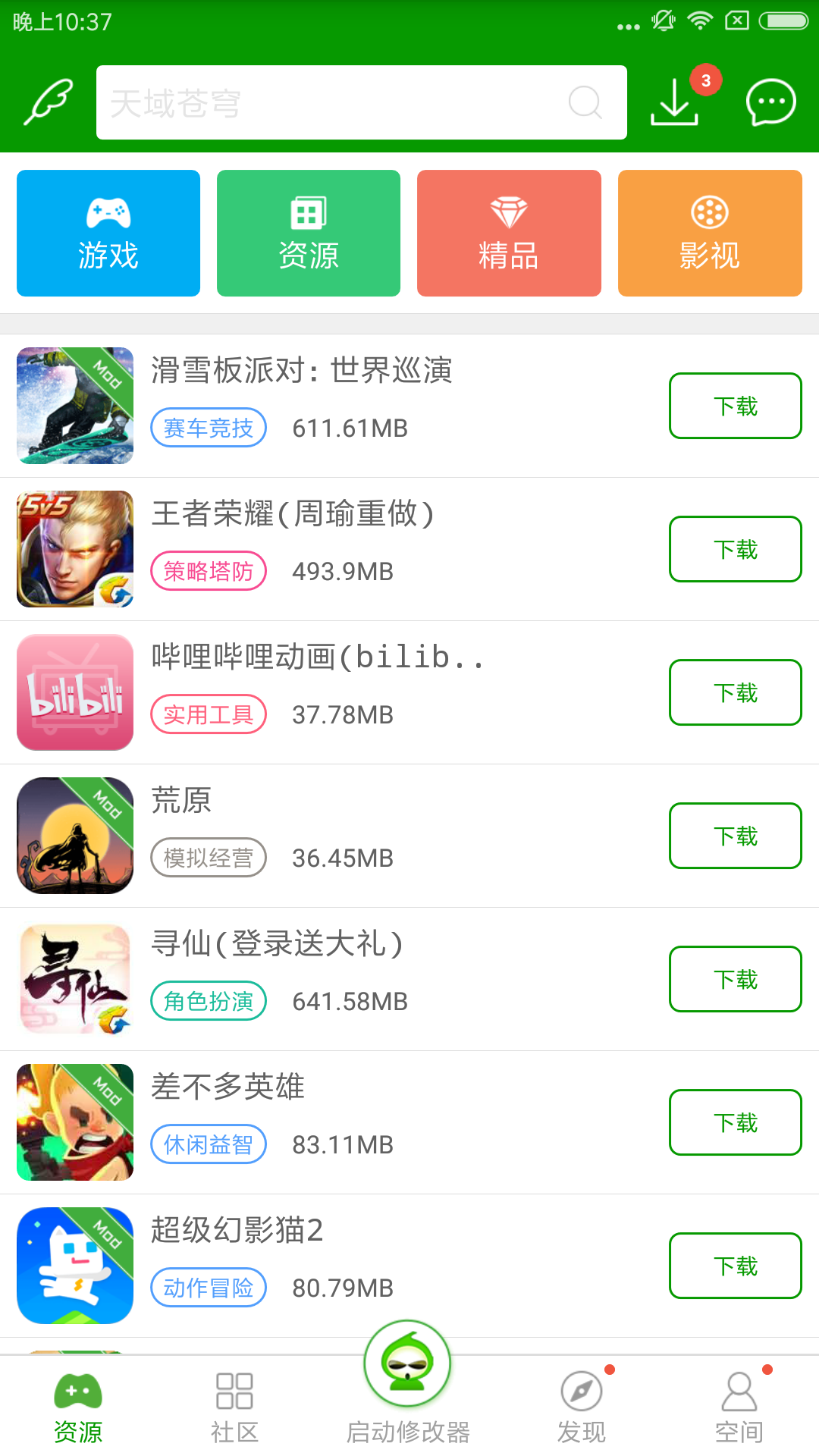The height and width of the screenshot is (1456, 819).
Task: Tap the 启动修改器 gourd launcher icon
Action: tap(409, 1383)
